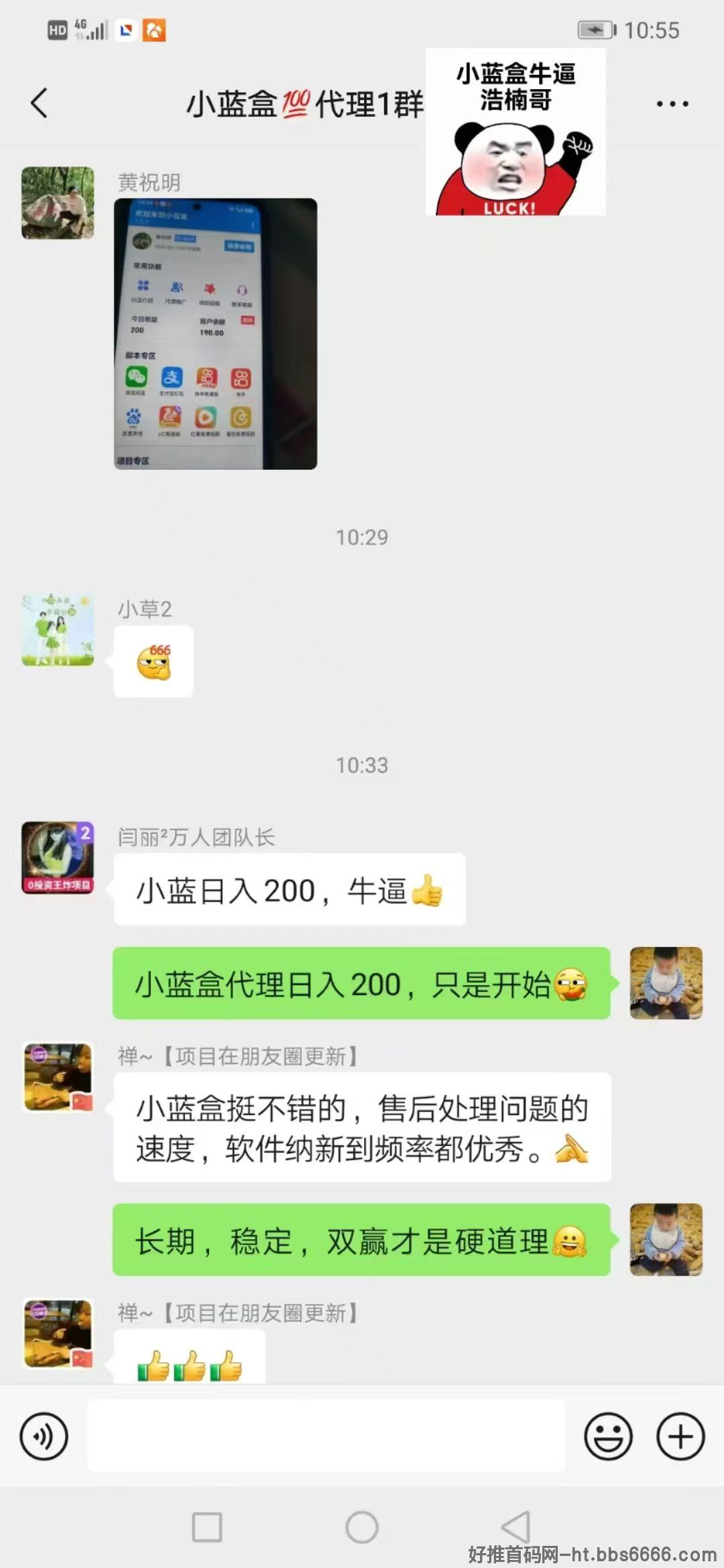Open the three-dot chat info menu

(672, 104)
